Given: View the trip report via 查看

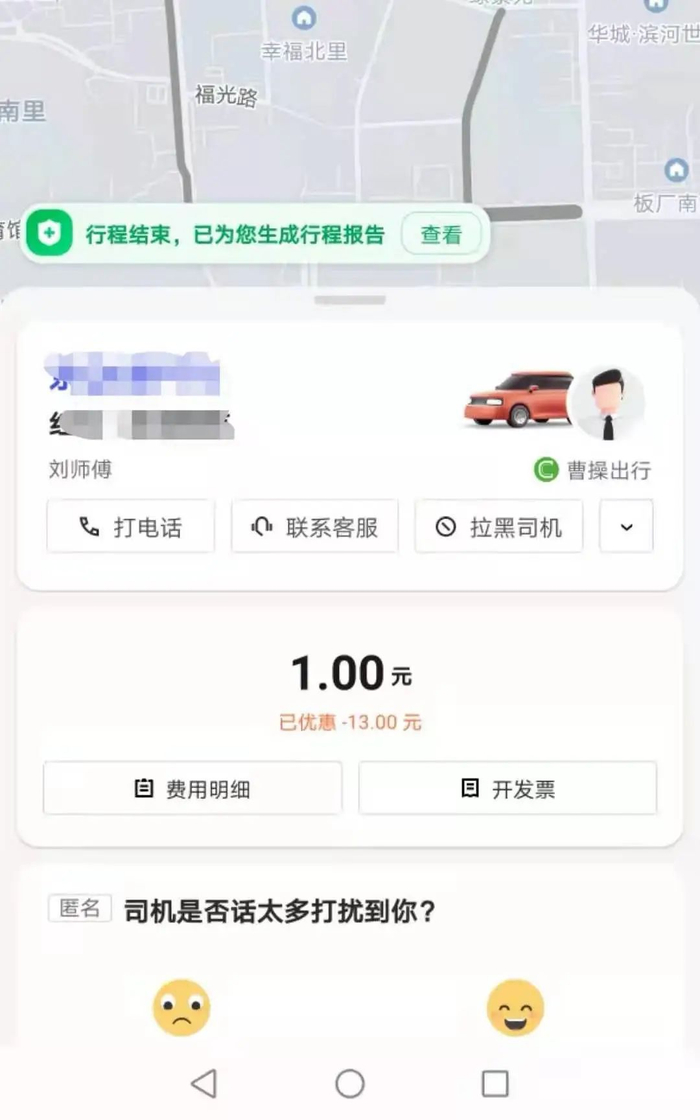Looking at the screenshot, I should coord(441,234).
